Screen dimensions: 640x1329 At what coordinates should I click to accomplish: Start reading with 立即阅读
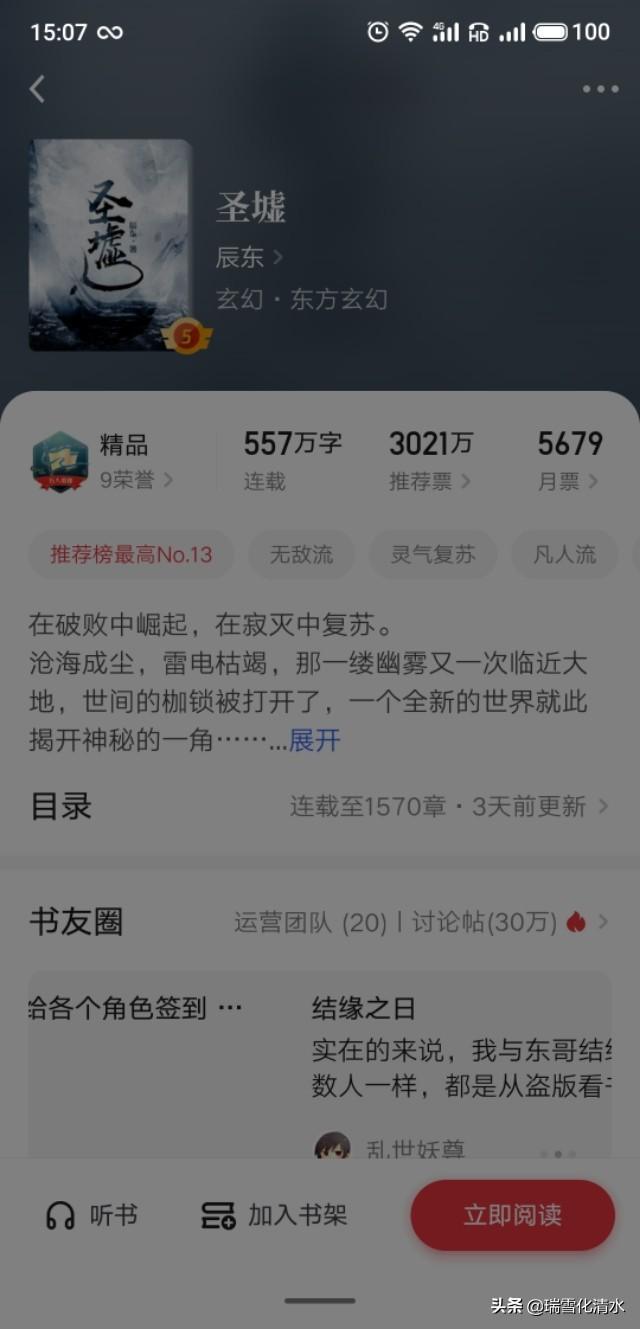click(x=512, y=1216)
